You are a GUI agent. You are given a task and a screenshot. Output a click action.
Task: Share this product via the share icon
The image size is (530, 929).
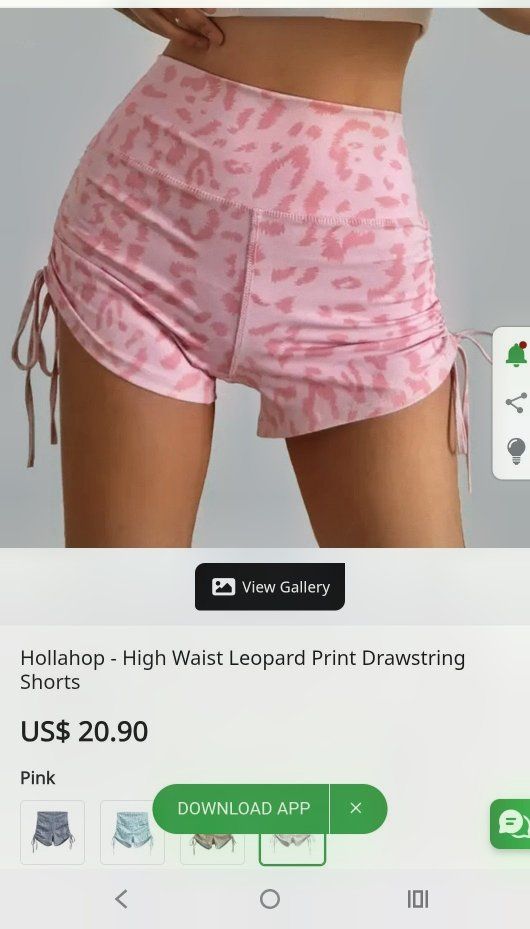[516, 402]
